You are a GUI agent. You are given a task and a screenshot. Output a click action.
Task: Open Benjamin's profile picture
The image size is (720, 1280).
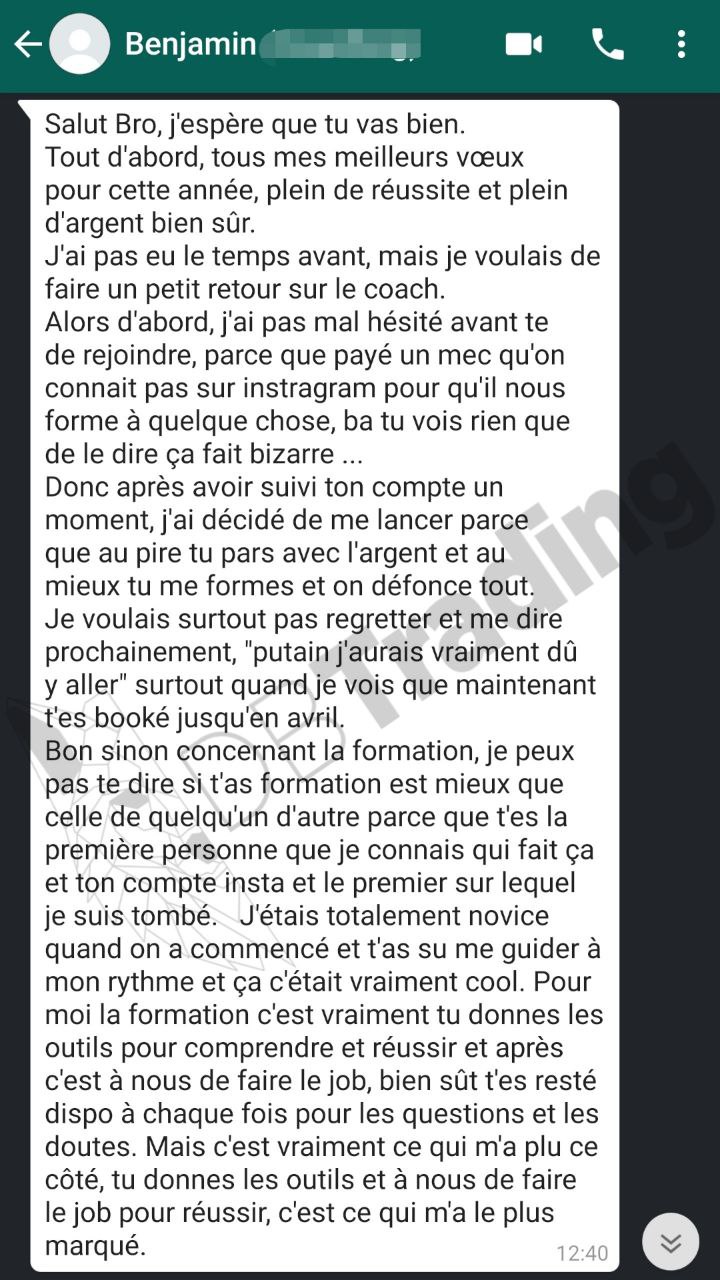80,44
